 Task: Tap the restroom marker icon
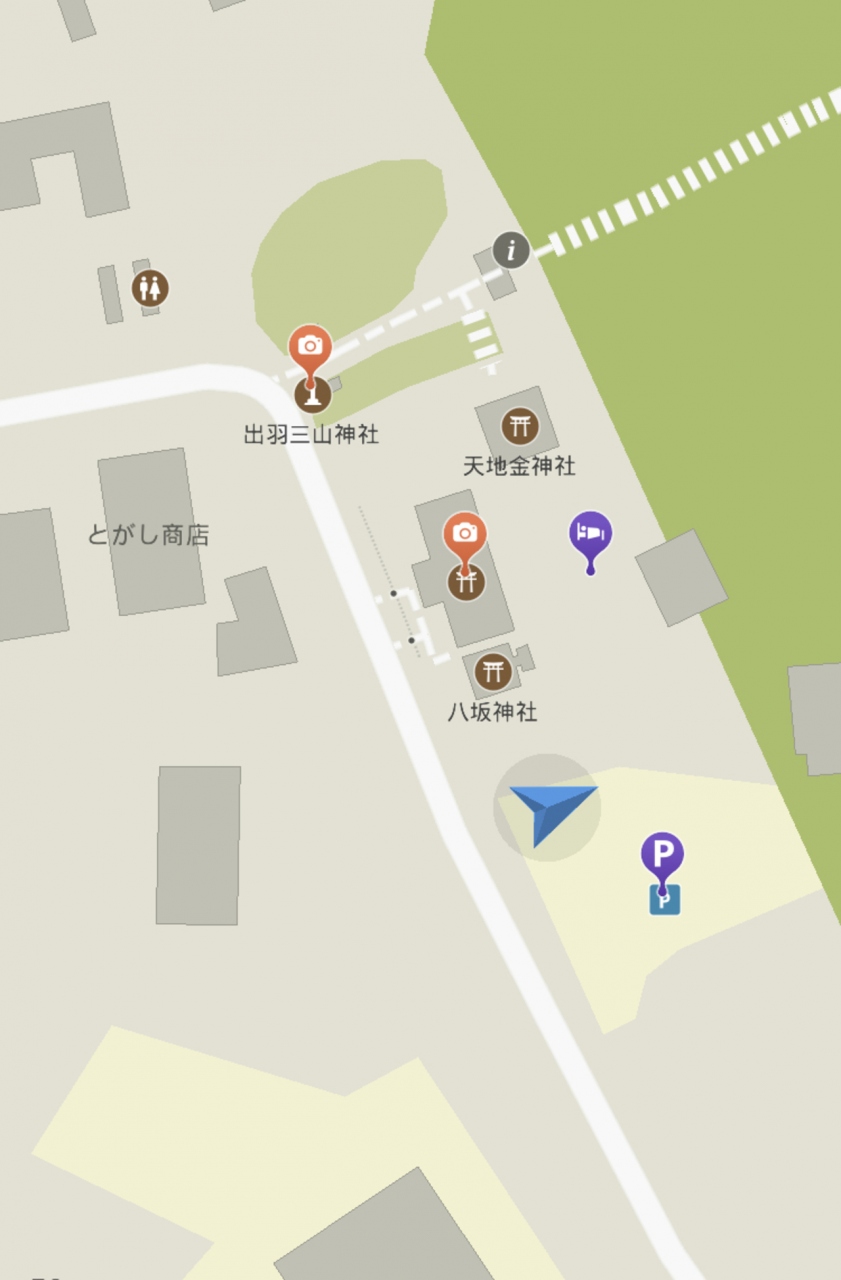point(150,289)
